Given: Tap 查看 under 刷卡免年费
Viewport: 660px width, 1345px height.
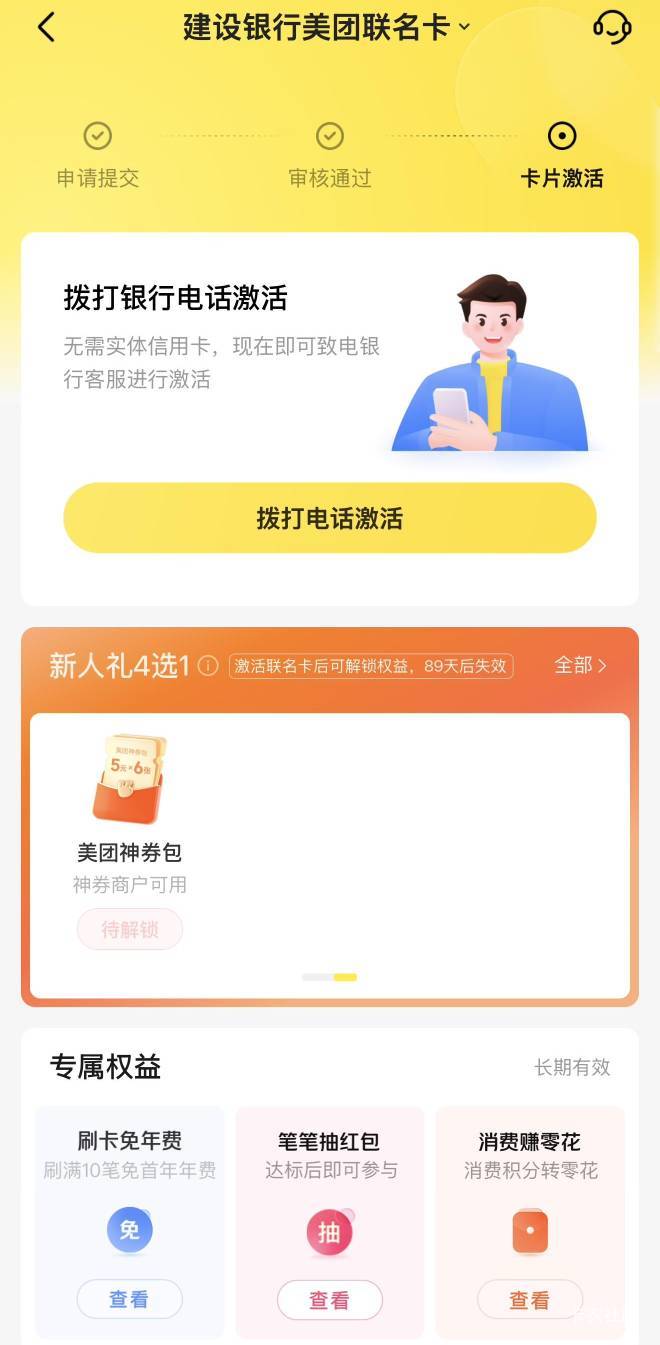Looking at the screenshot, I should point(129,1299).
